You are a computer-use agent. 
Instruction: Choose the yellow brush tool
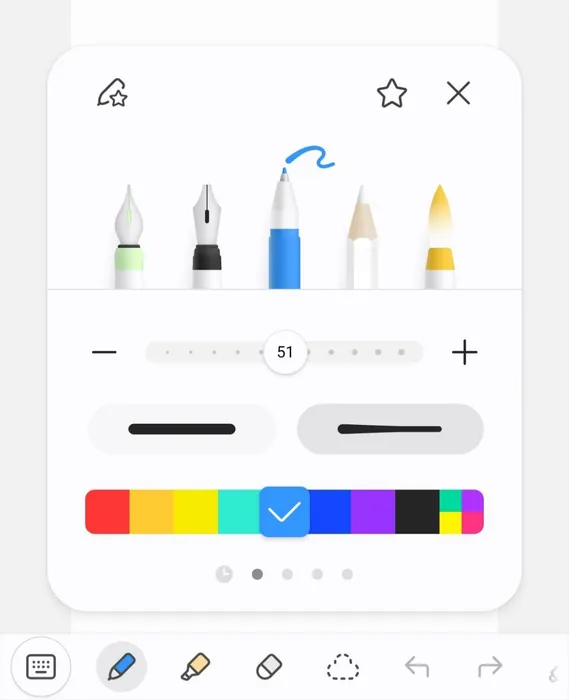[x=440, y=236]
